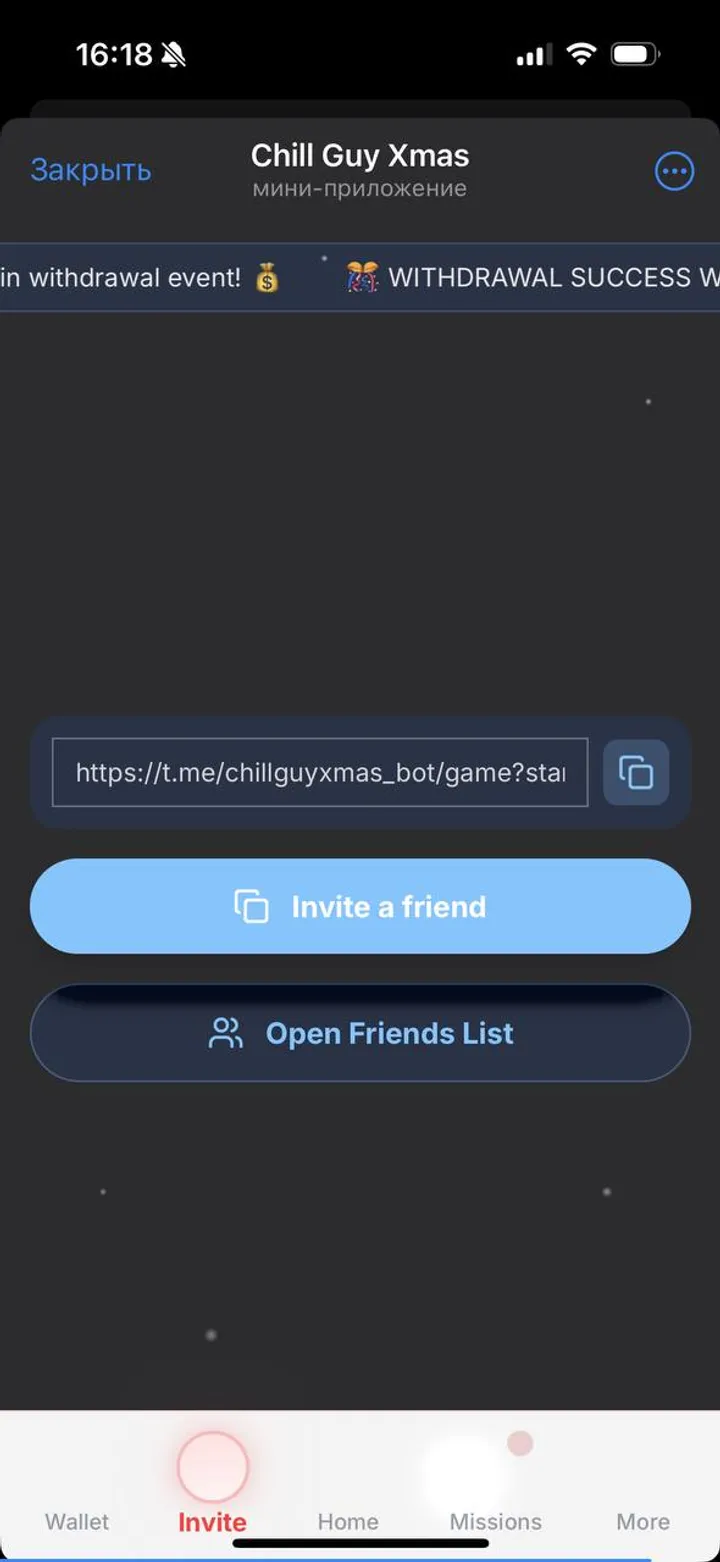Switch to the Wallet tab
Screen dimensions: 720x1562
tap(76, 1521)
